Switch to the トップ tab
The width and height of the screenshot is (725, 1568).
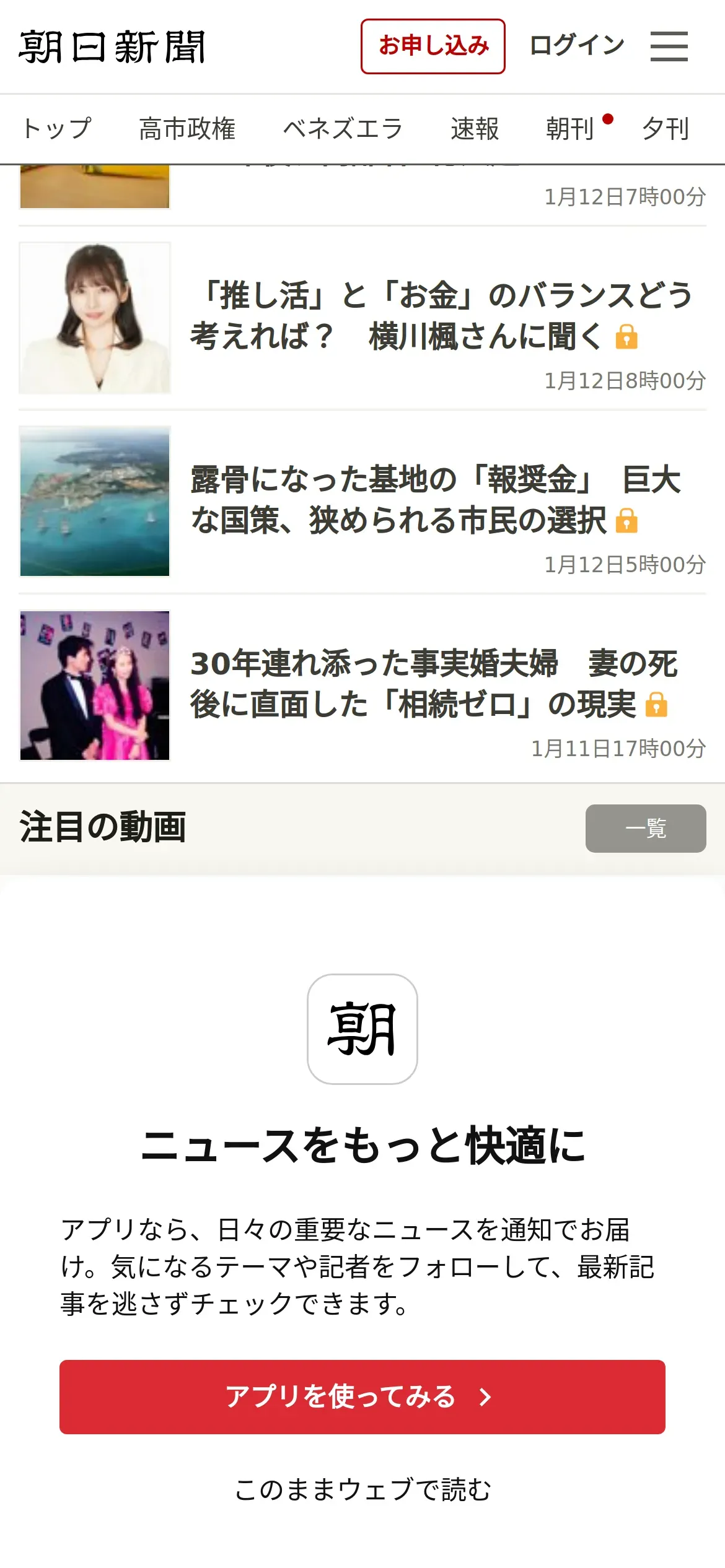click(x=57, y=129)
